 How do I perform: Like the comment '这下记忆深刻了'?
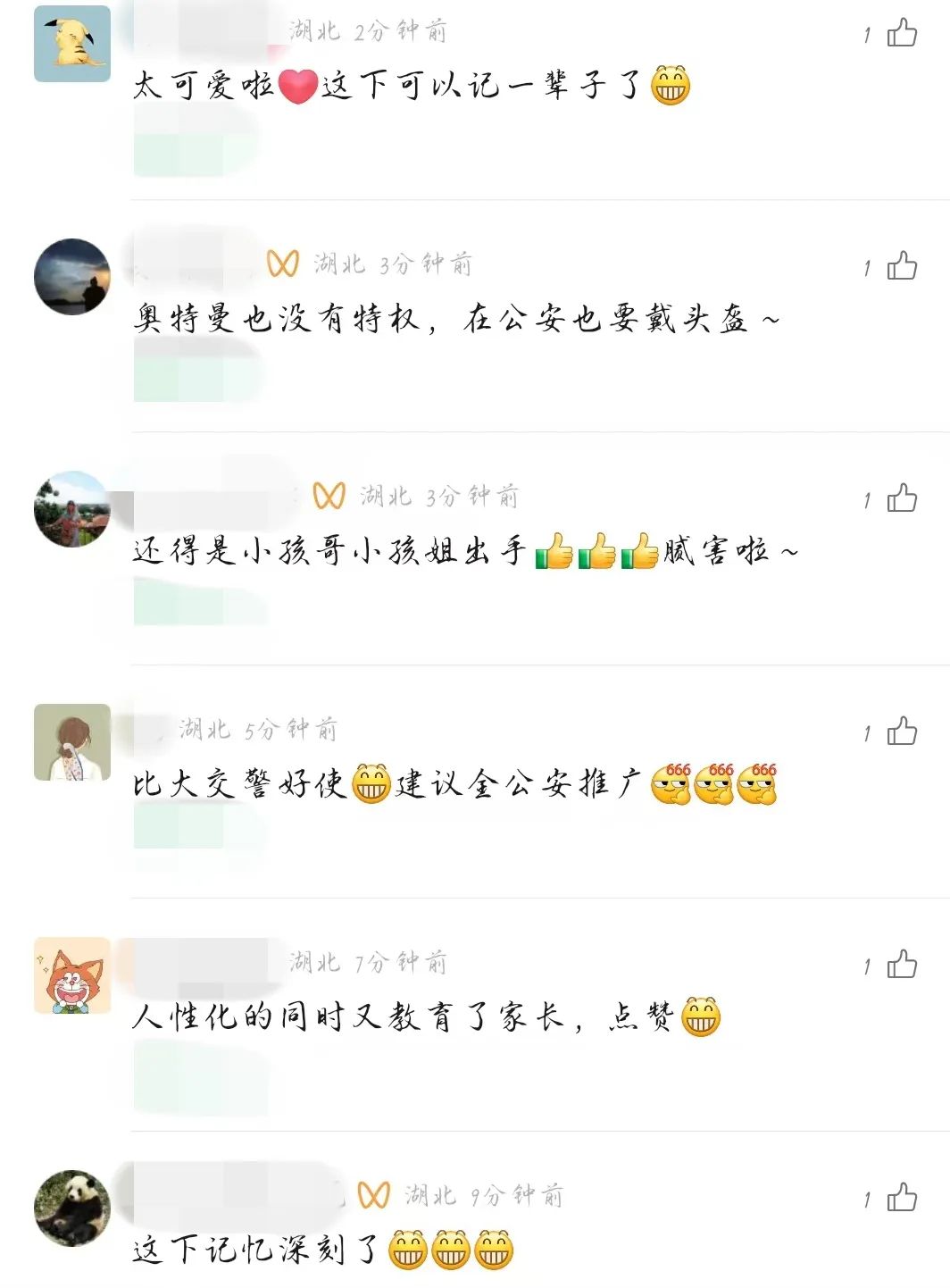point(901,1198)
